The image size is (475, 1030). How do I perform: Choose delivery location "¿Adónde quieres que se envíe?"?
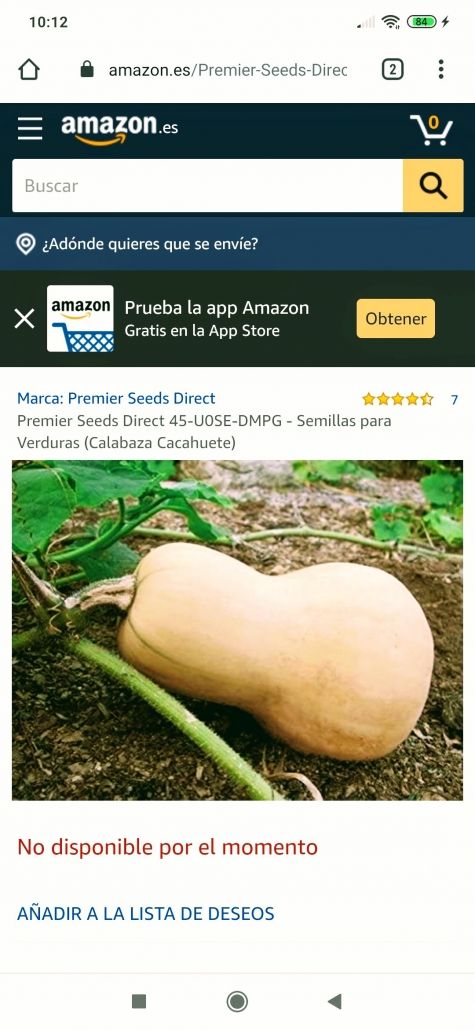point(137,244)
